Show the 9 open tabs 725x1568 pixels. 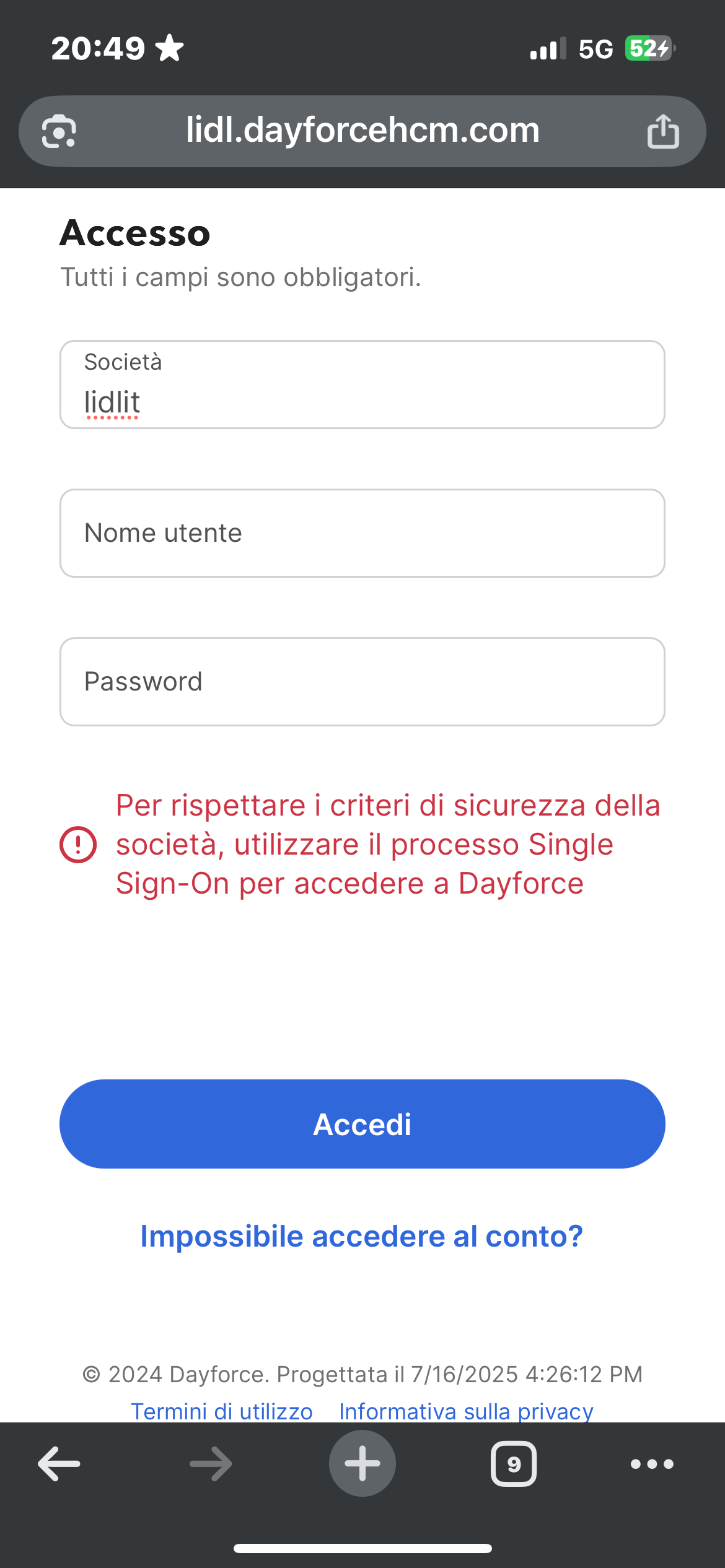click(514, 1464)
